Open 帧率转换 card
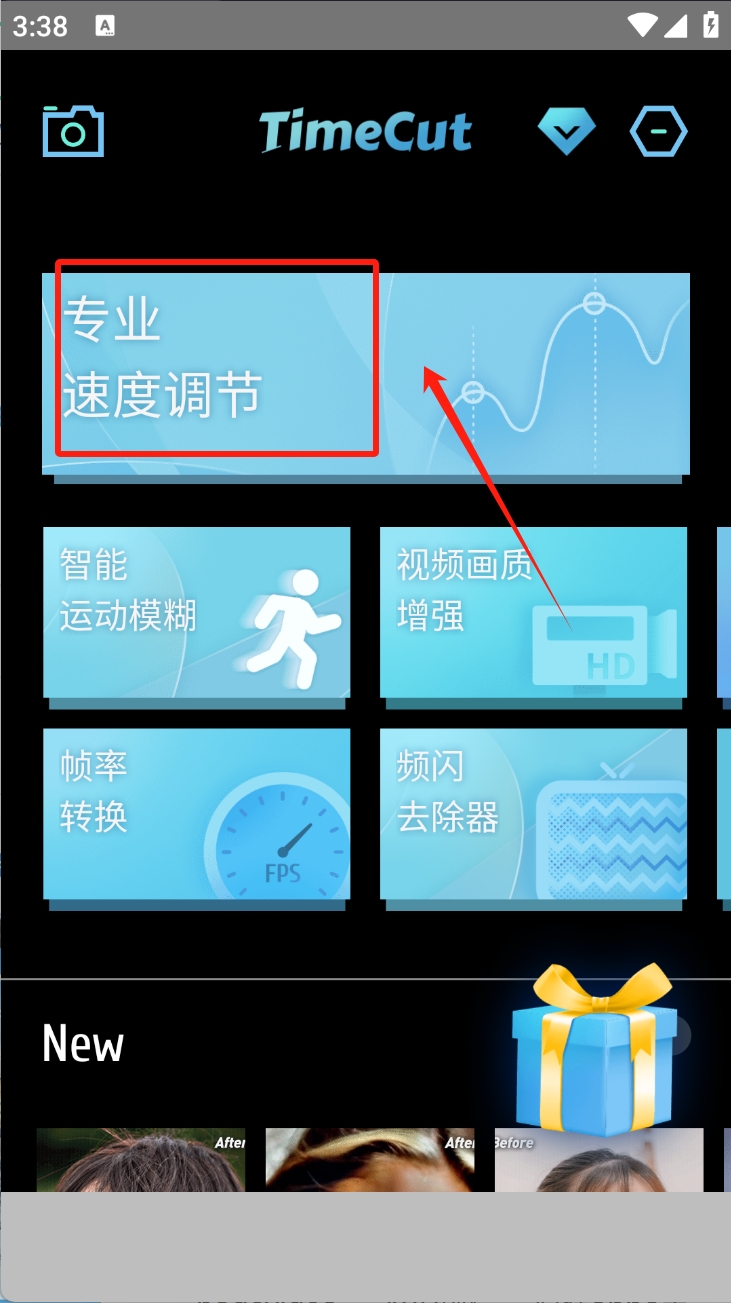 click(196, 813)
